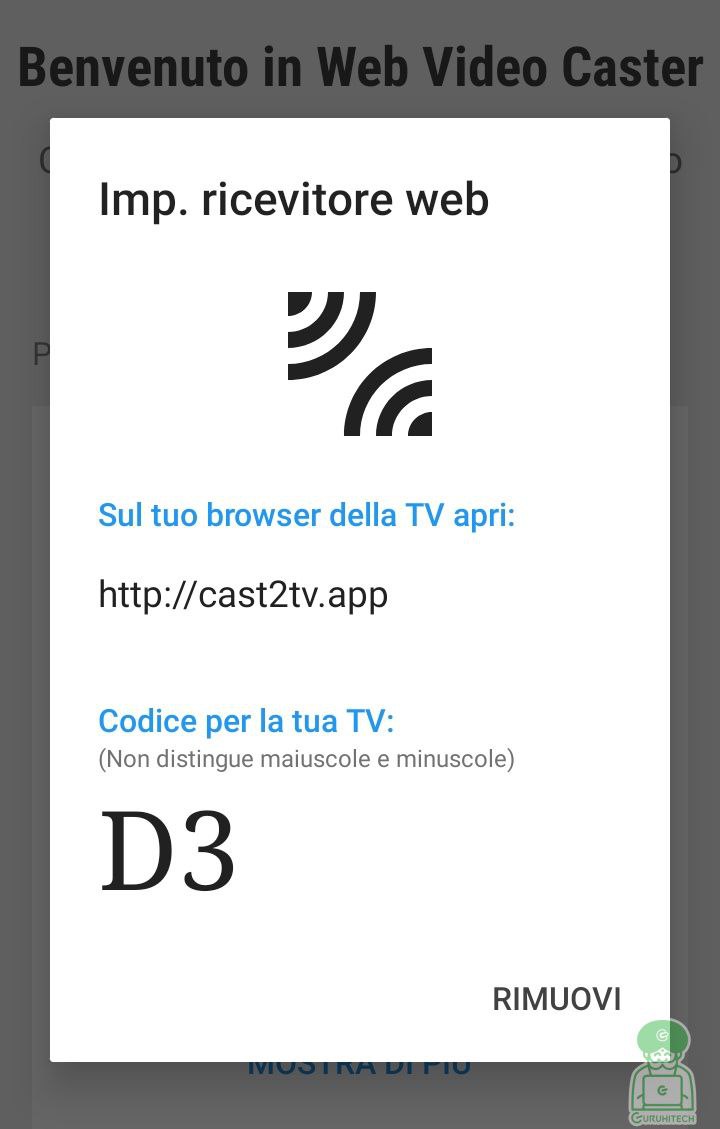This screenshot has height=1129, width=720.
Task: Tap MOSTRA DI PIÙ behind the dialog
Action: point(358,1063)
